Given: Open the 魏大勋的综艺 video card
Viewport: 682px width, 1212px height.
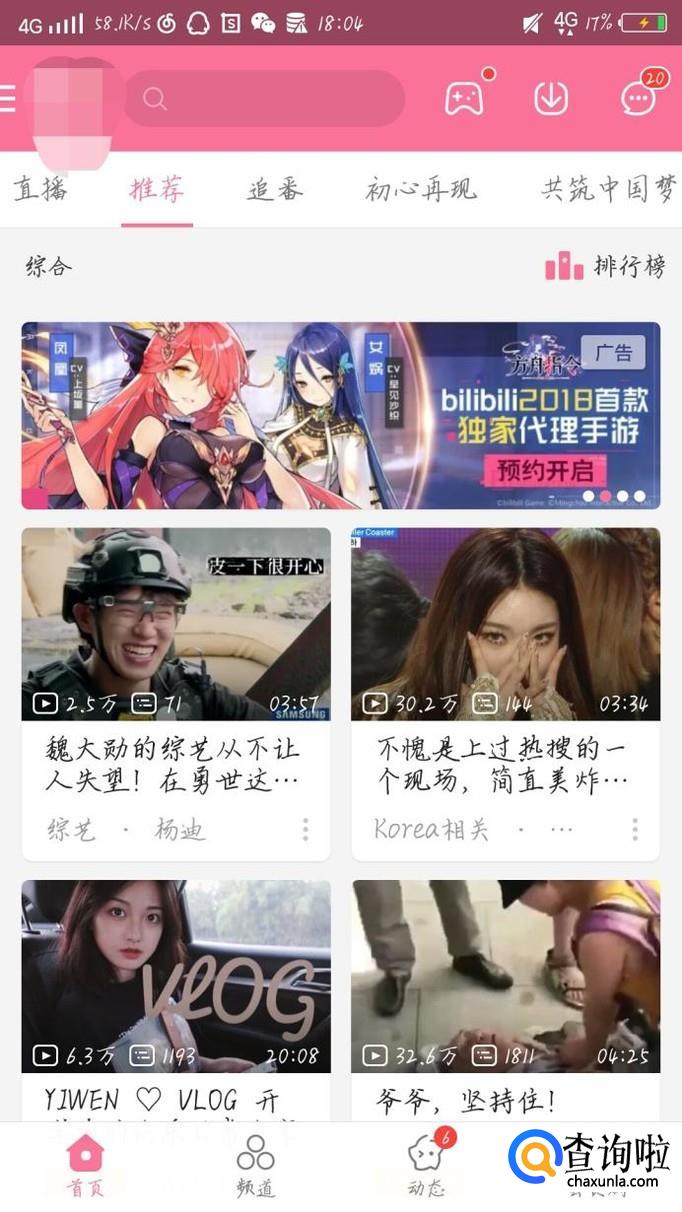Looking at the screenshot, I should 176,625.
